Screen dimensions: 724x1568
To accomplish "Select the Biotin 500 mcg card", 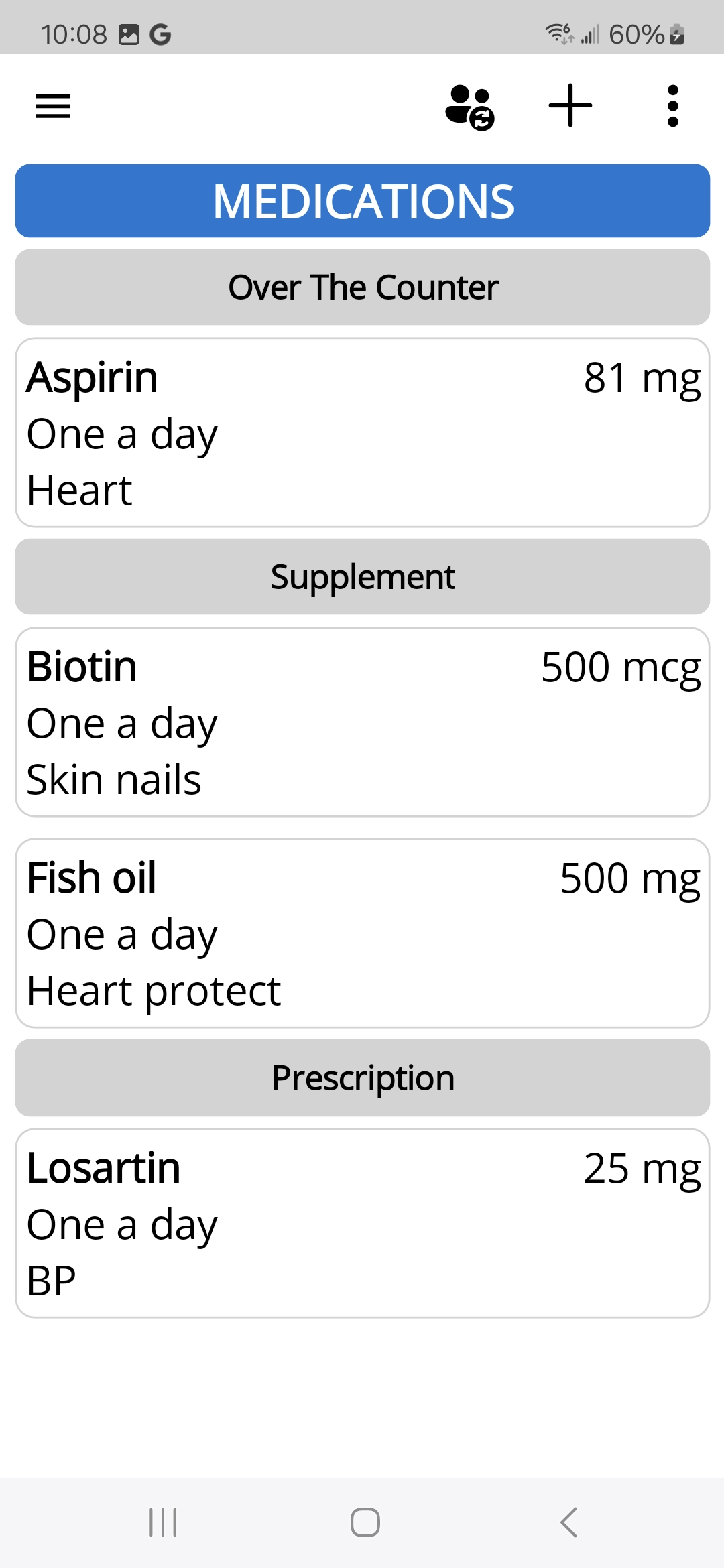I will (x=362, y=722).
